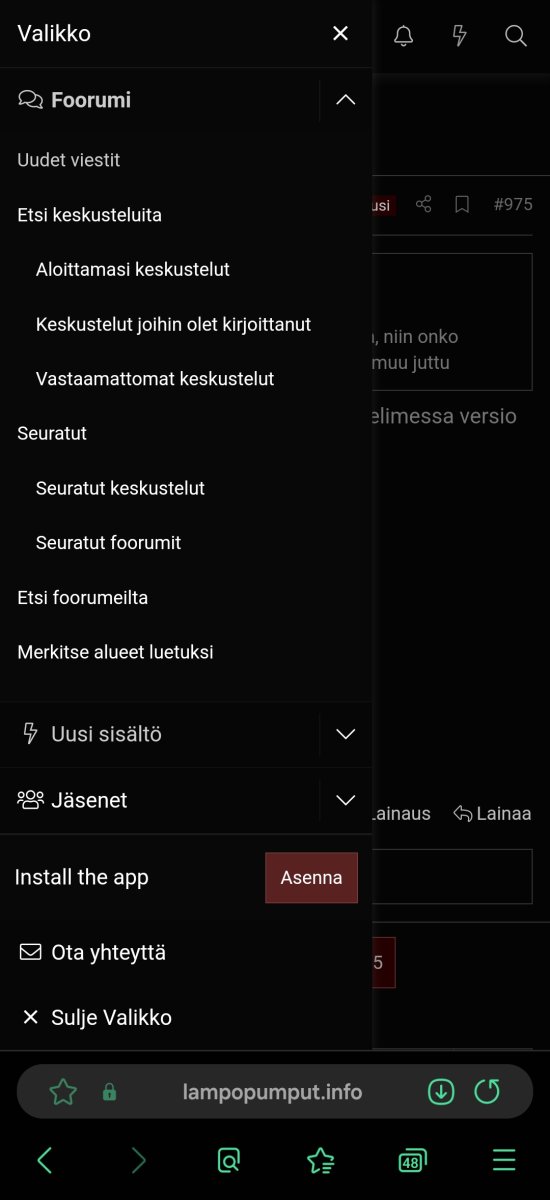Image resolution: width=550 pixels, height=1200 pixels.
Task: Tap the Asenna install button
Action: (x=311, y=878)
